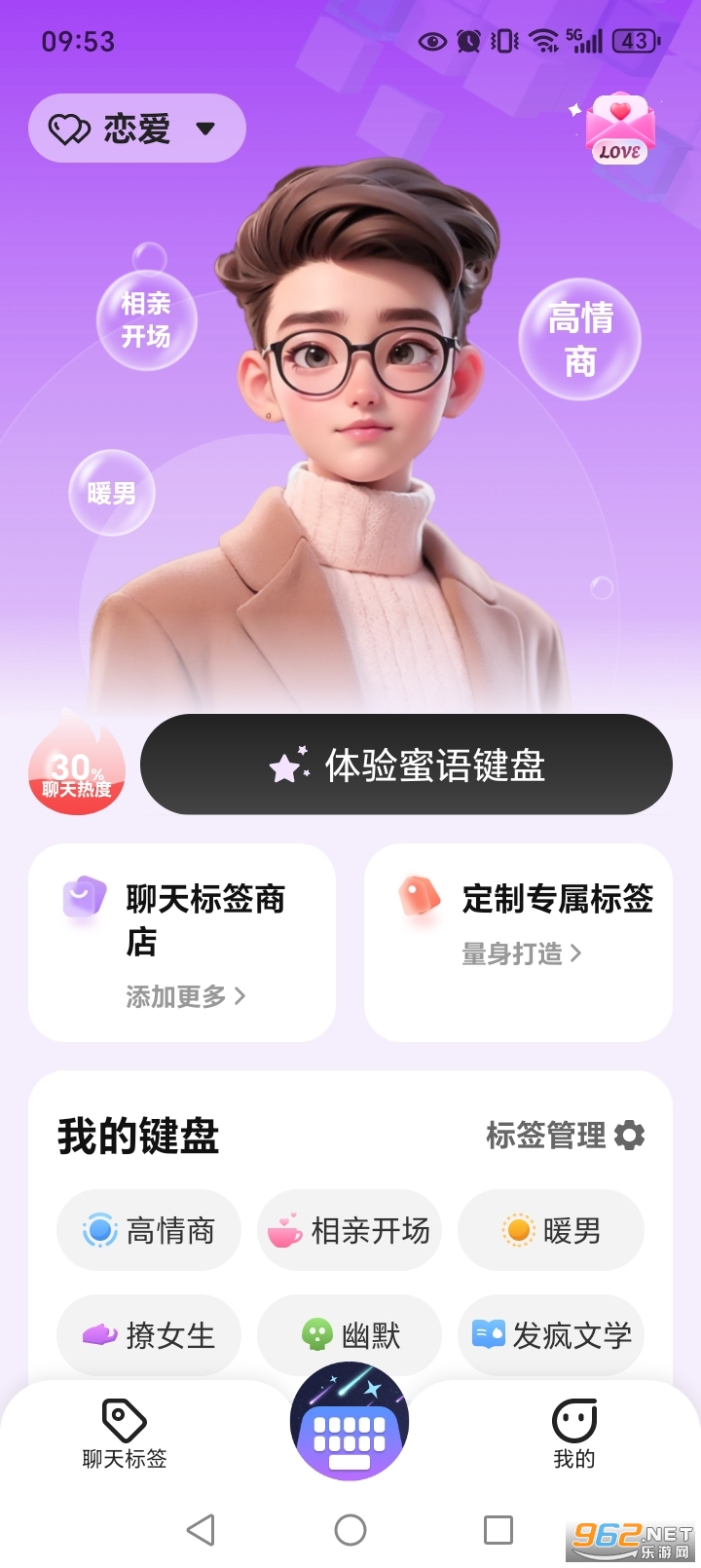Open the 聊天标签商店 card
Image resolution: width=701 pixels, height=1568 pixels.
[182, 942]
